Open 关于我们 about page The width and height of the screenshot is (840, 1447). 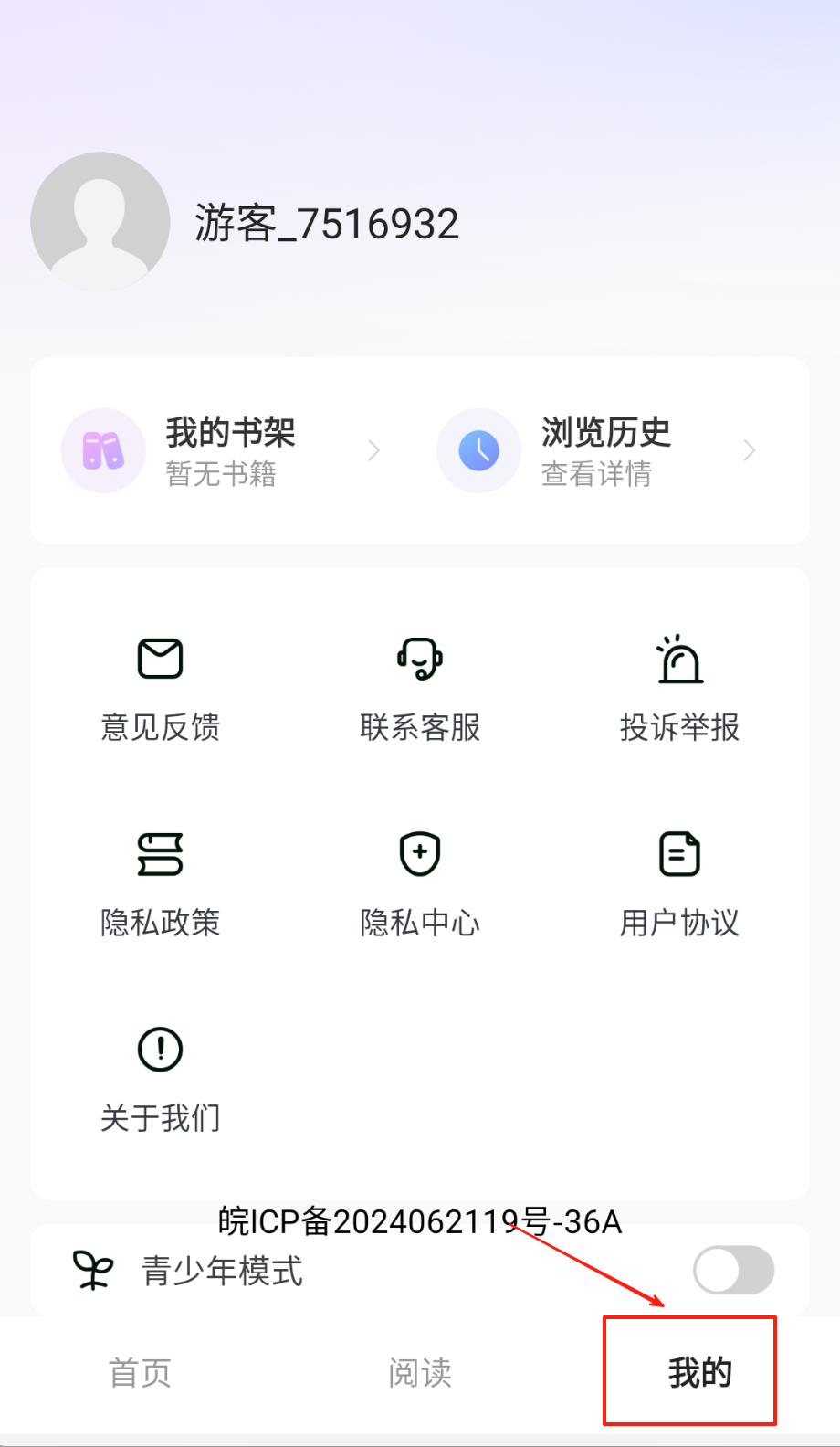point(161,1079)
